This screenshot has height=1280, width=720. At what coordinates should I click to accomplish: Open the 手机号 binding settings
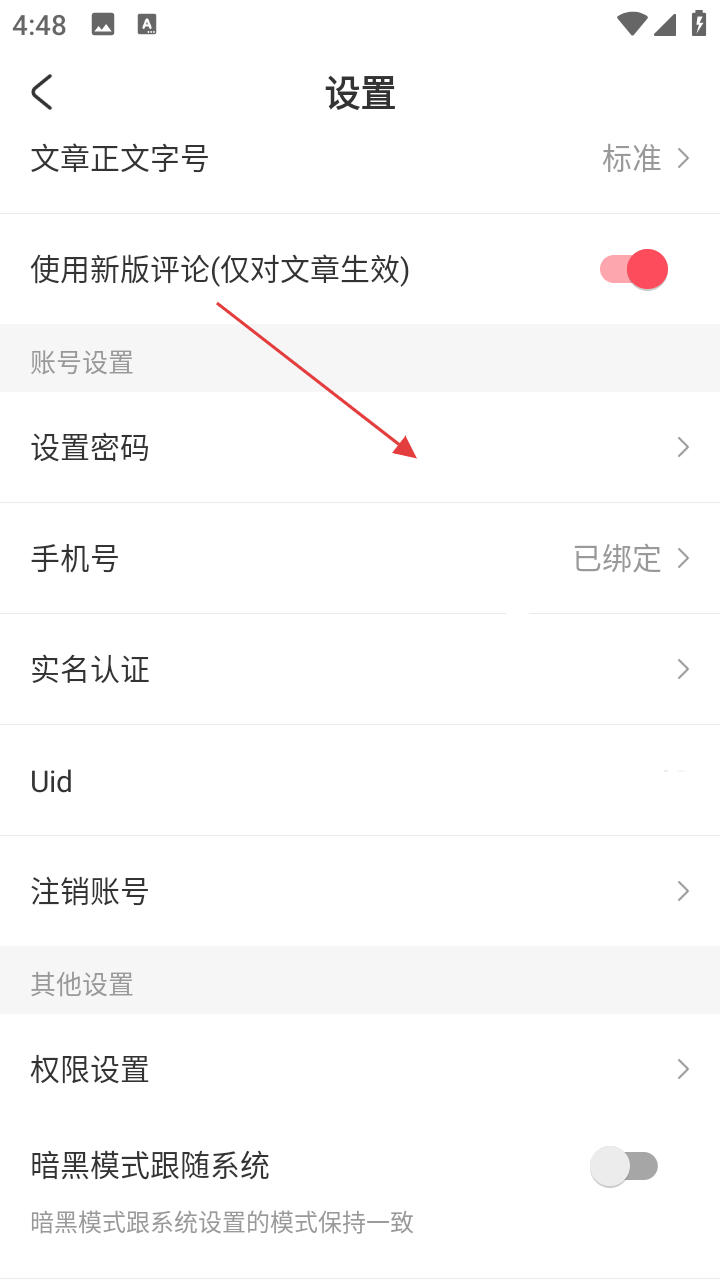click(x=360, y=558)
